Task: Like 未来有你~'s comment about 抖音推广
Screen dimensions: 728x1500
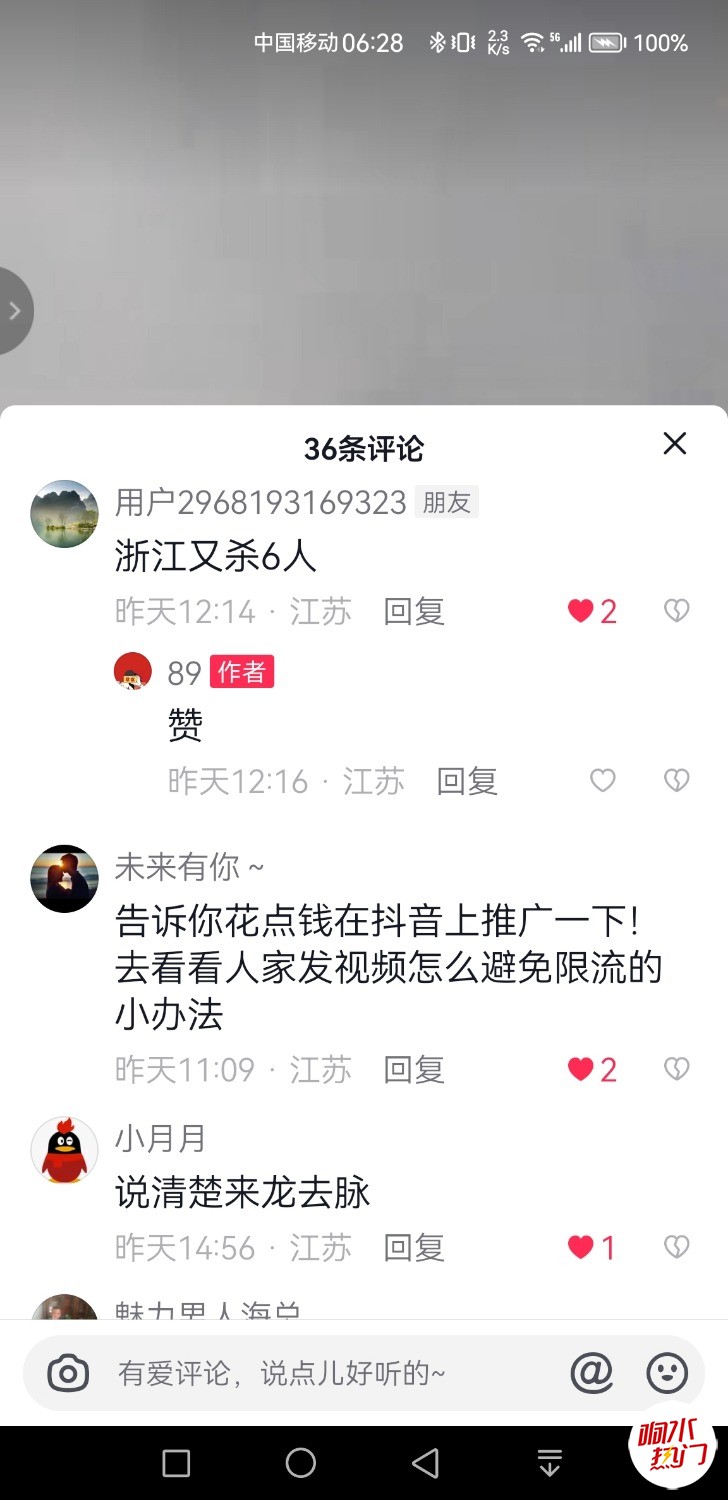Action: click(x=582, y=1069)
